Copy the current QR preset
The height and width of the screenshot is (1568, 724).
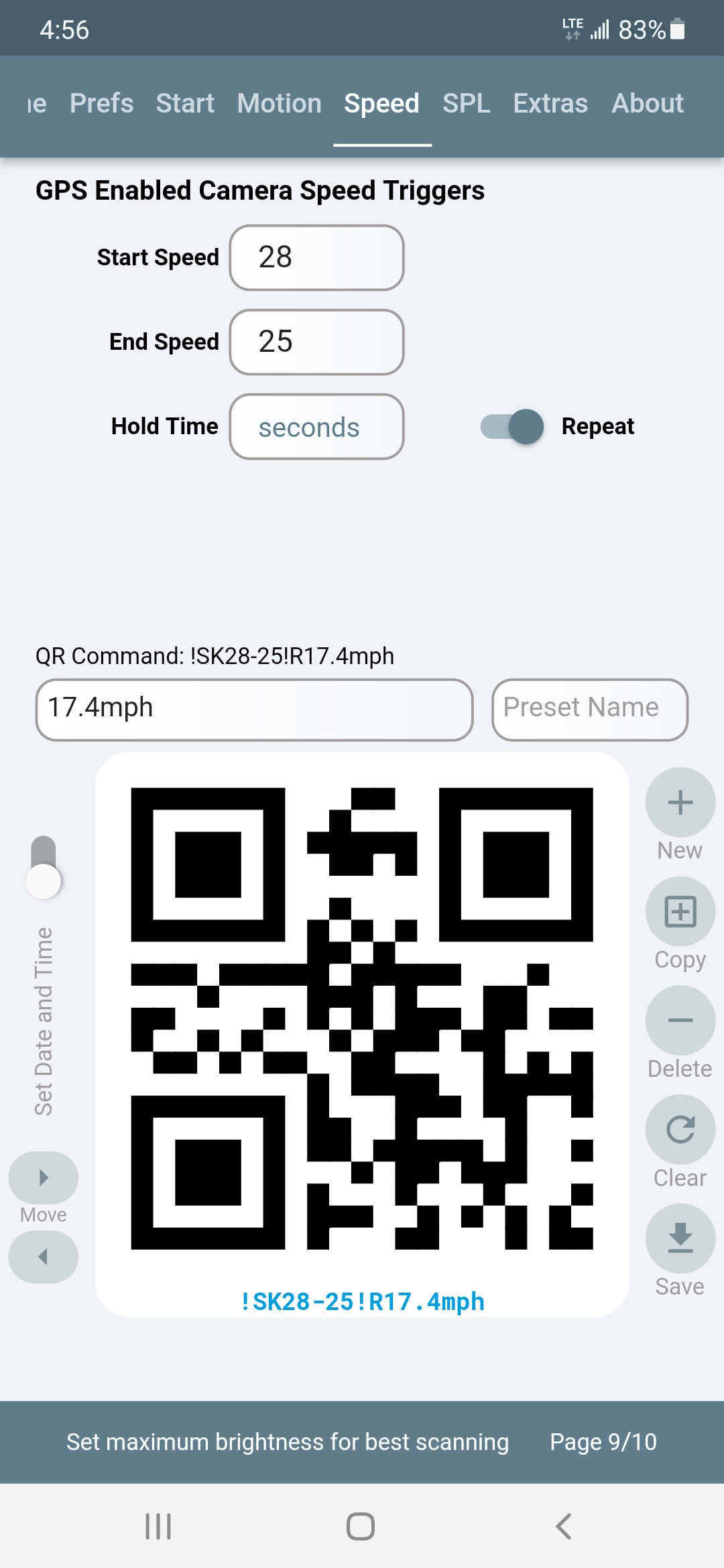pos(680,911)
